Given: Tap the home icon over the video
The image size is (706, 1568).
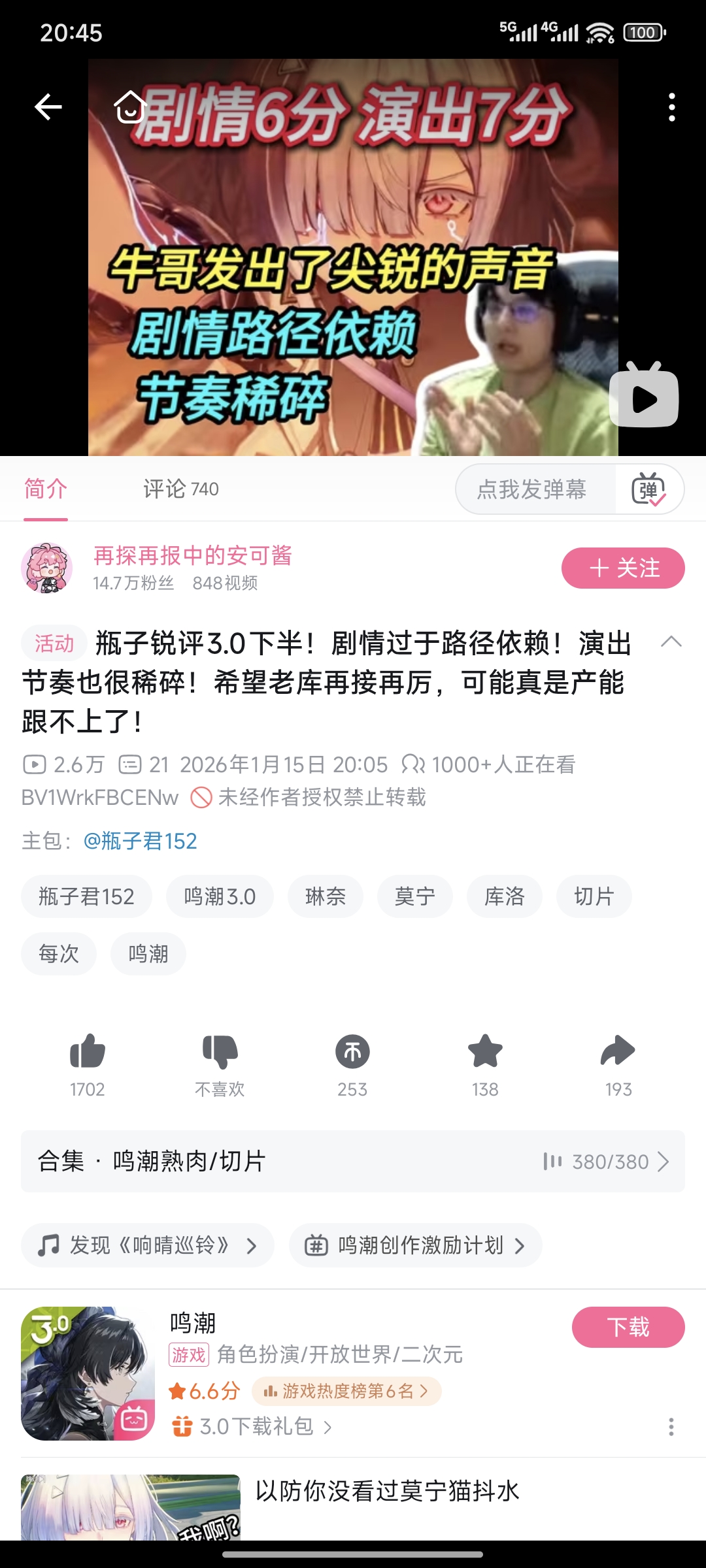Looking at the screenshot, I should [x=130, y=106].
